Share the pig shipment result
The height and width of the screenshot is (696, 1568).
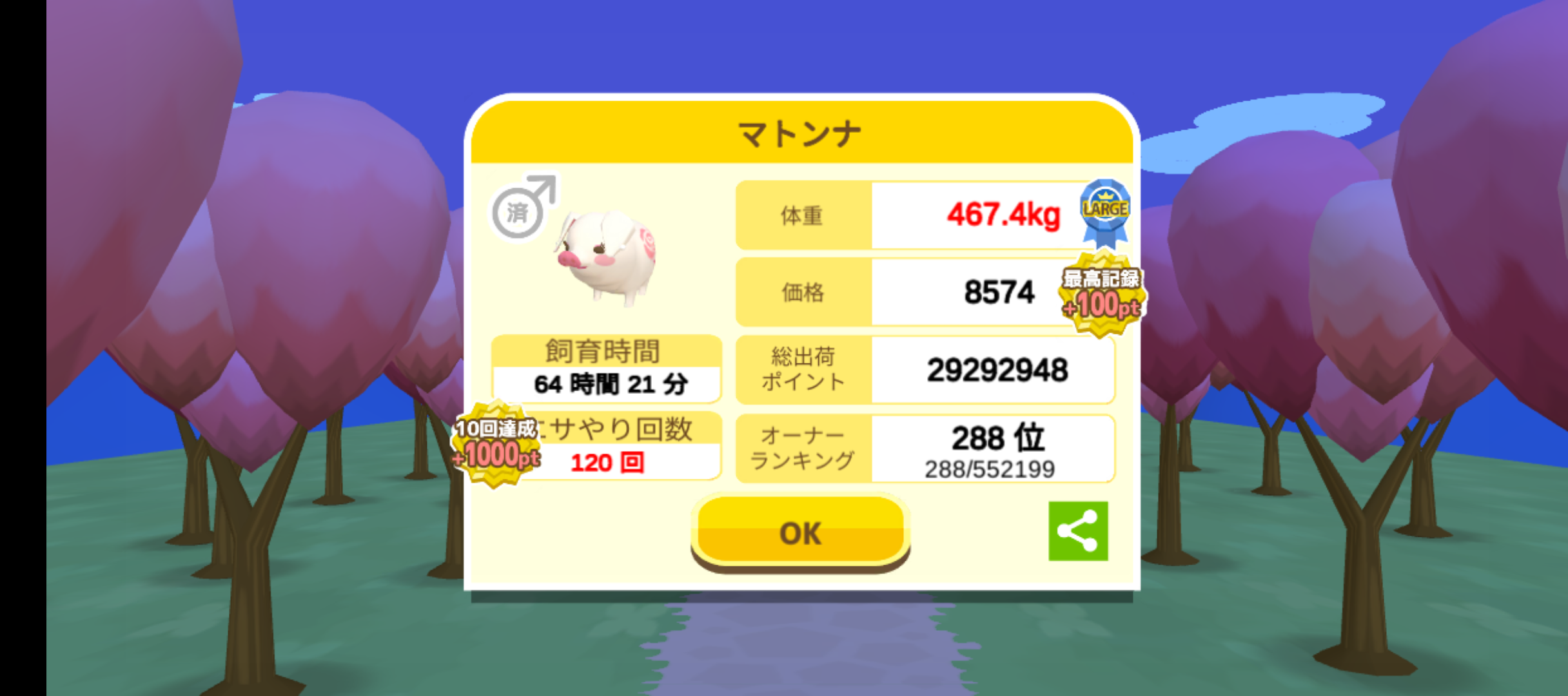1077,531
